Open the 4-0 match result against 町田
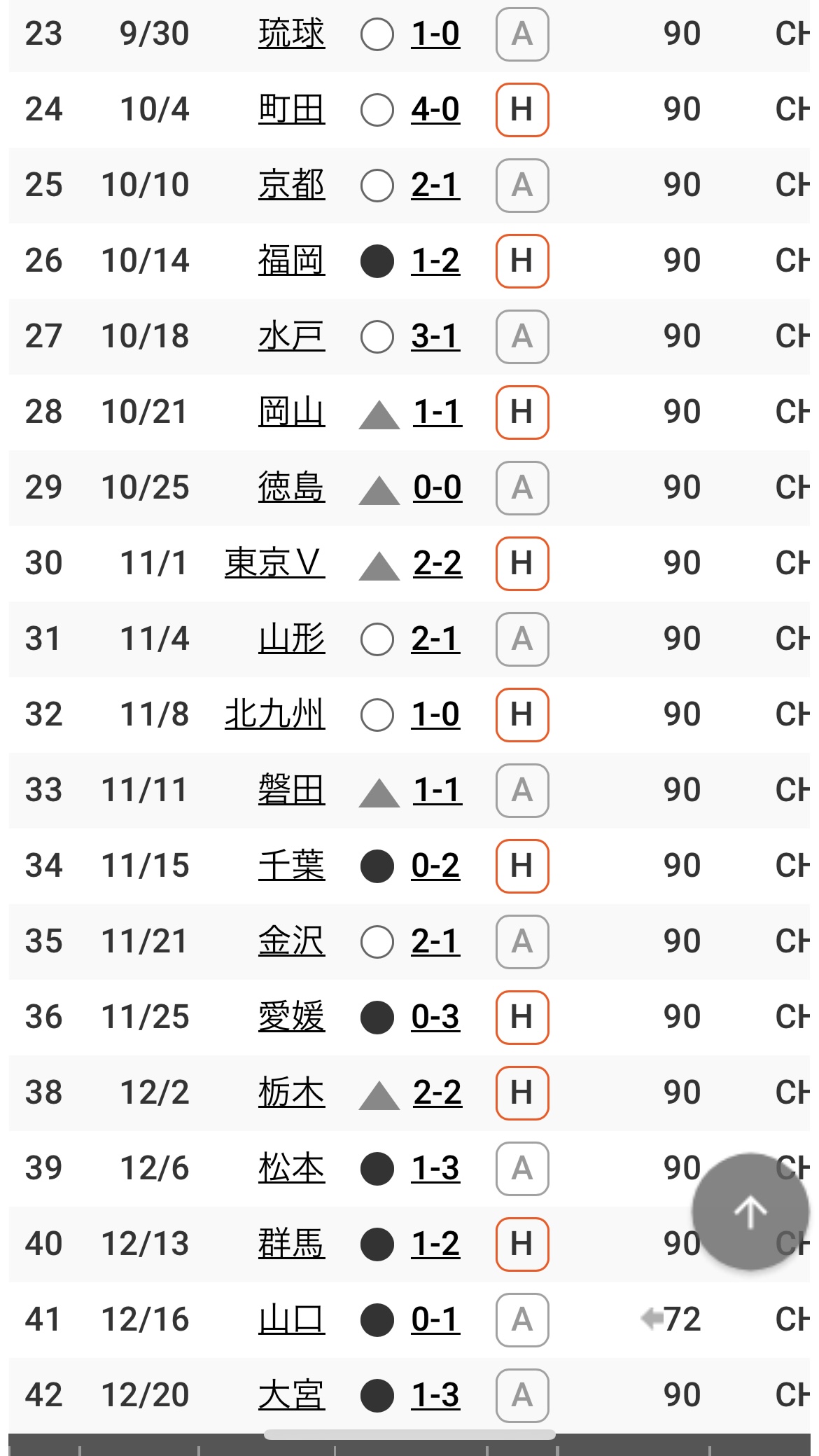Viewport: 819px width, 1456px height. click(x=435, y=109)
